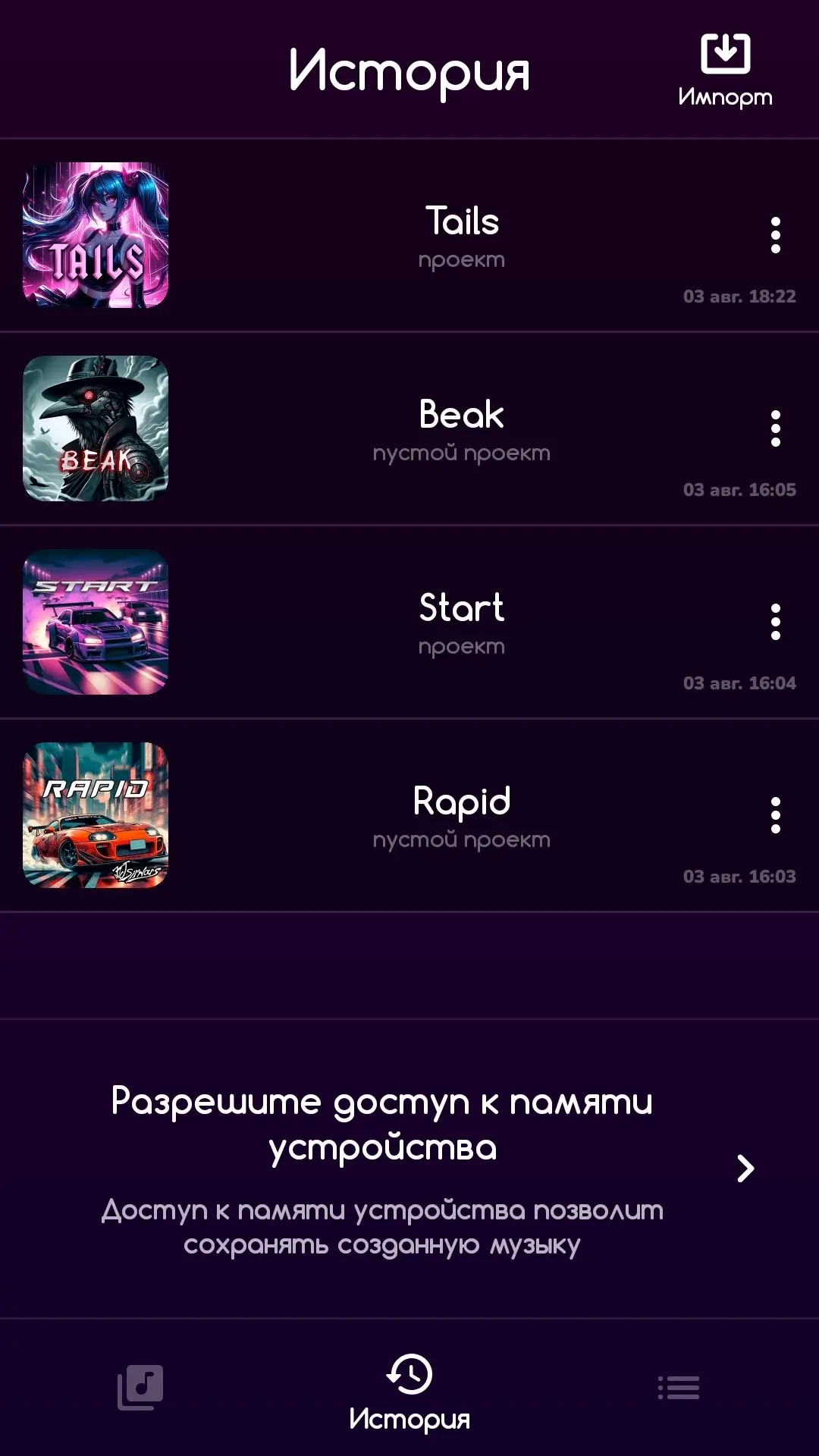Switch to the list menu tab
The height and width of the screenshot is (1456, 819).
click(x=679, y=1388)
